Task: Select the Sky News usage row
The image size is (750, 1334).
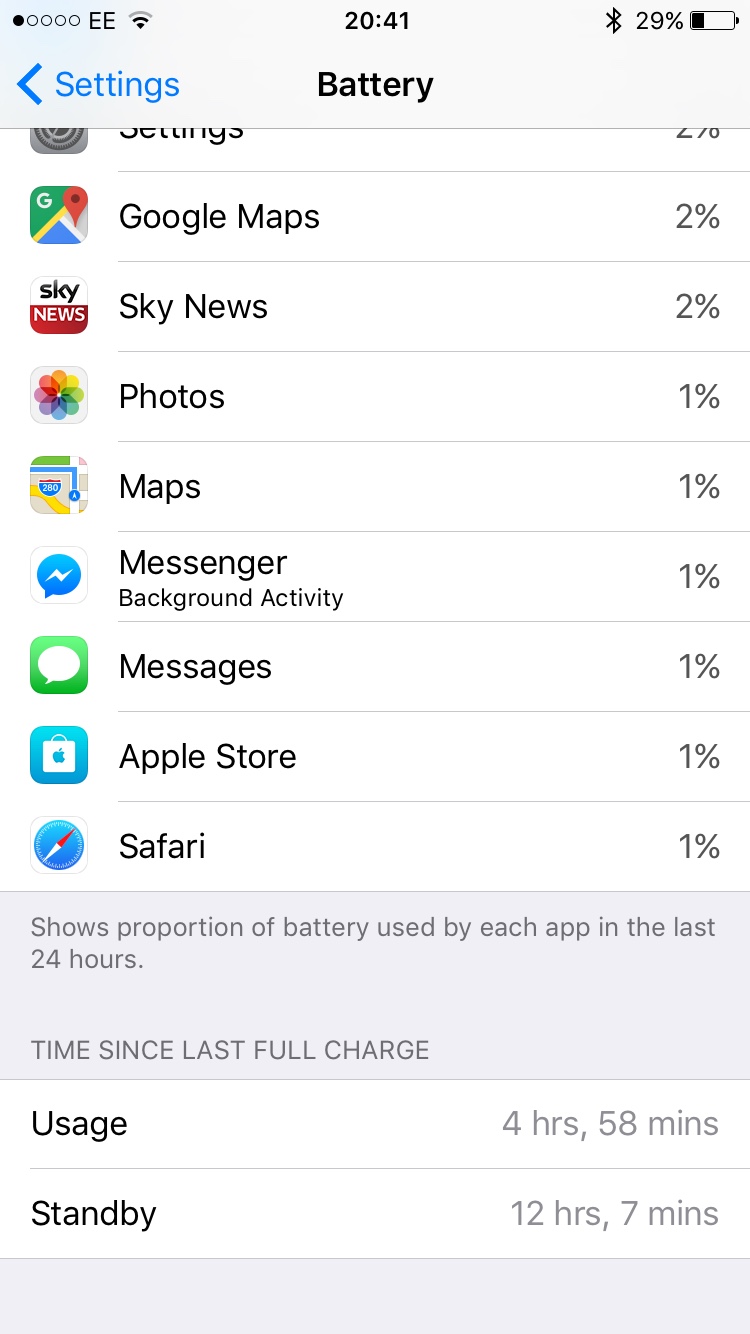Action: click(375, 307)
